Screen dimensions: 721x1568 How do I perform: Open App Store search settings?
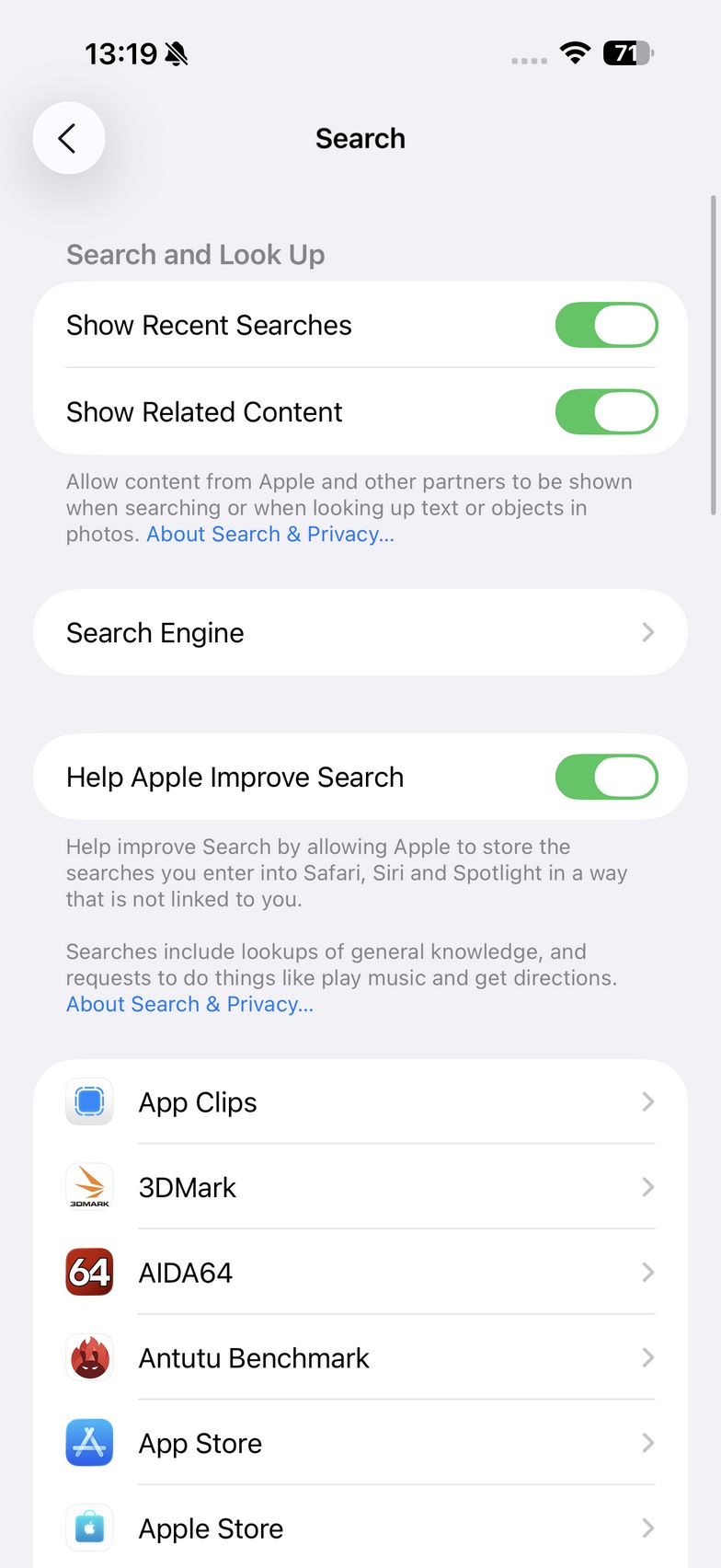click(360, 1444)
